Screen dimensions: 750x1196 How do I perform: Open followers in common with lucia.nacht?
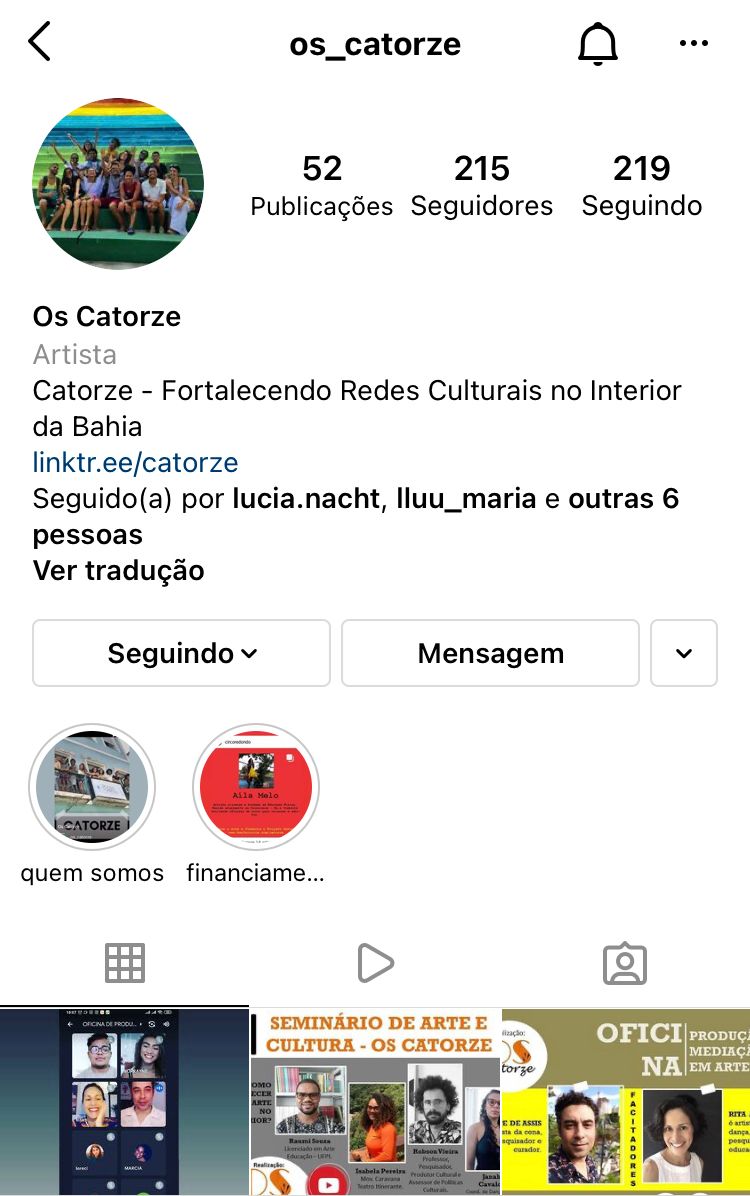[x=306, y=499]
